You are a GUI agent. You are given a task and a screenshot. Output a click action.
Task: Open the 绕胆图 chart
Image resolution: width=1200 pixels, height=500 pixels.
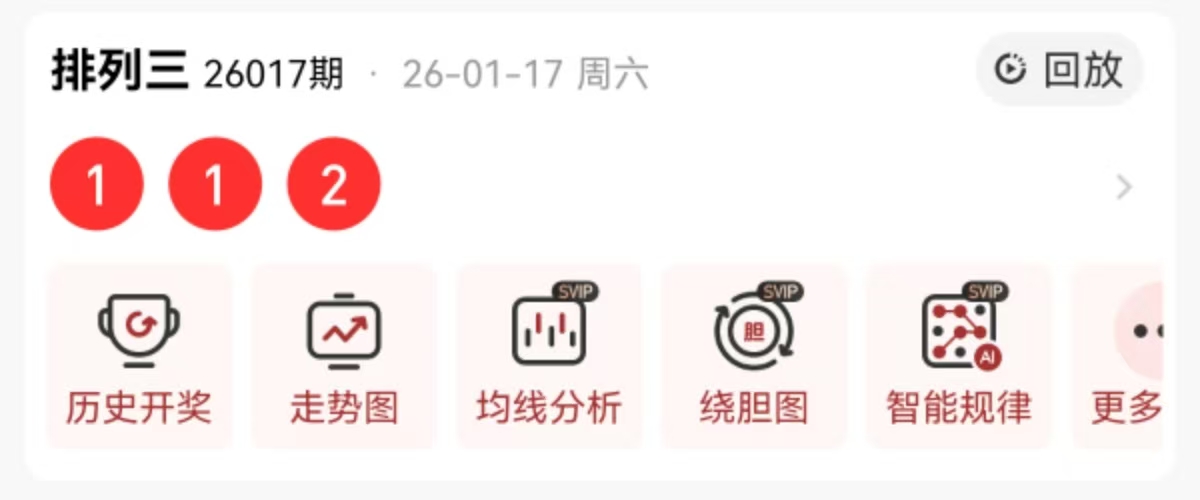(754, 355)
